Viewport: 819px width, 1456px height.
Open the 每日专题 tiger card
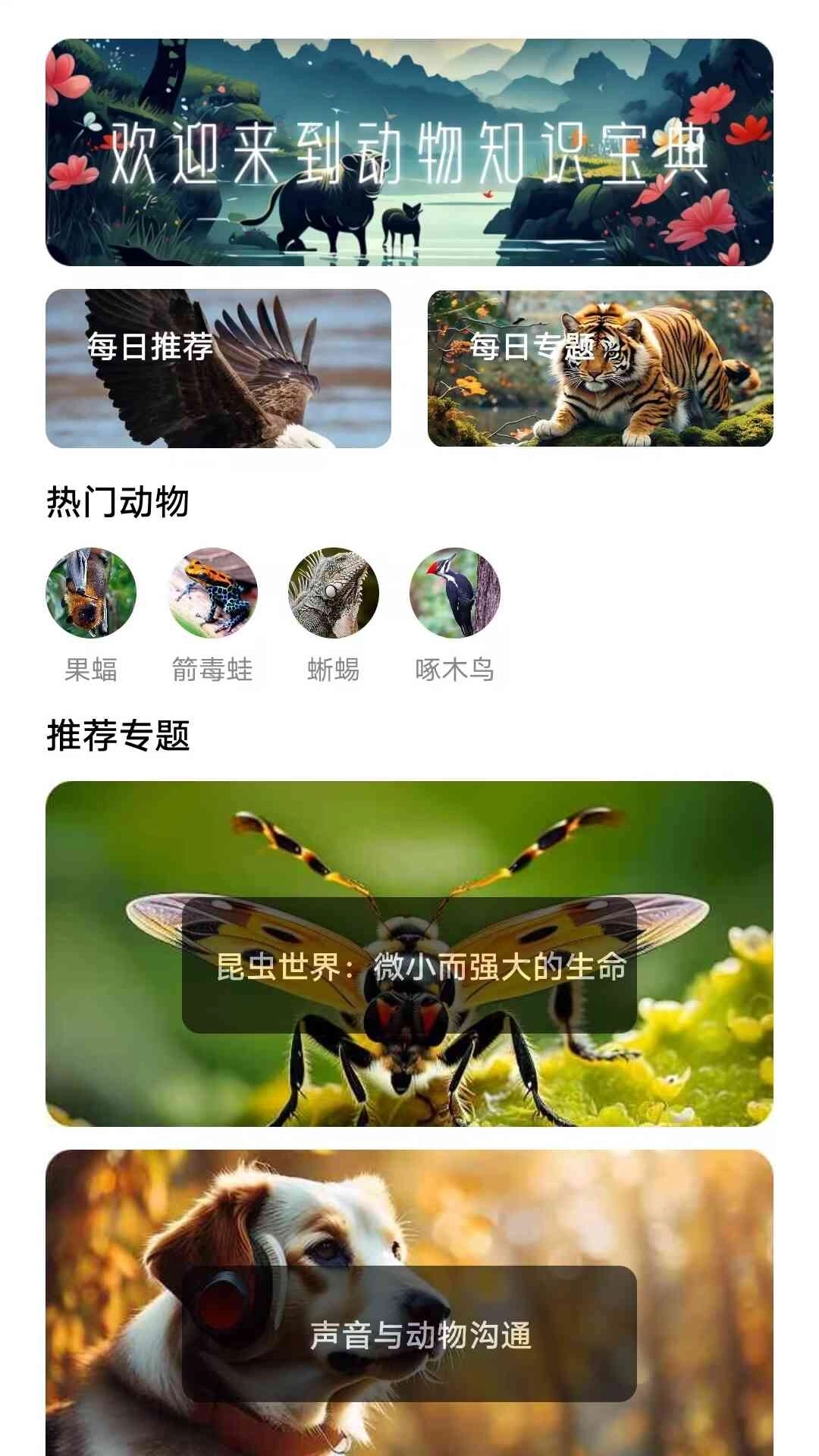click(x=599, y=368)
